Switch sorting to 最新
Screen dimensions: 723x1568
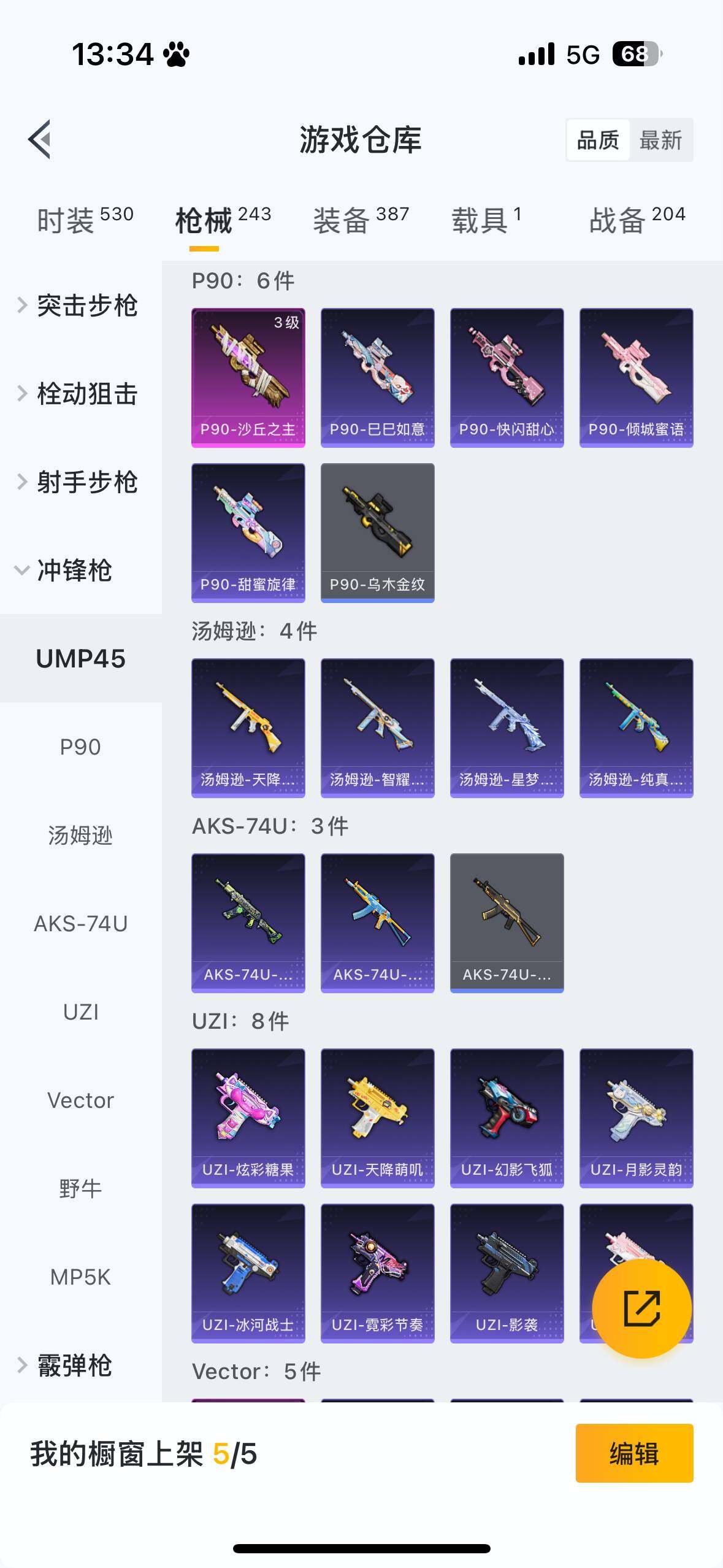661,140
